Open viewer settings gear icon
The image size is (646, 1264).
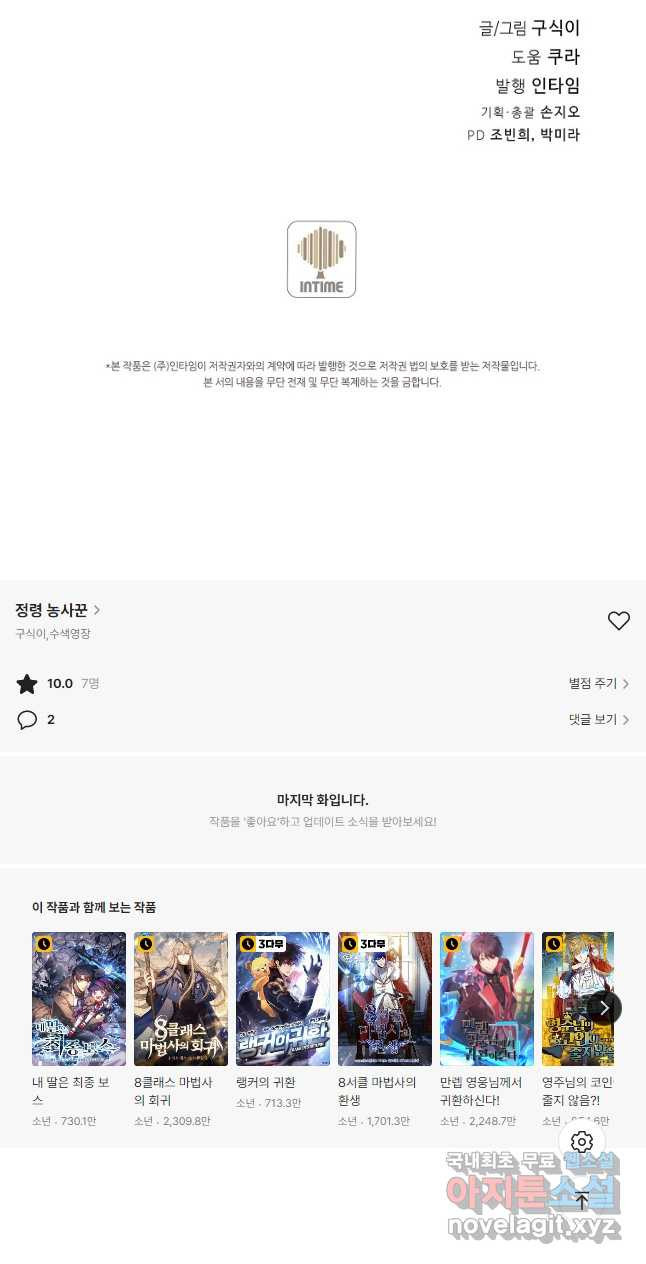(x=582, y=1142)
